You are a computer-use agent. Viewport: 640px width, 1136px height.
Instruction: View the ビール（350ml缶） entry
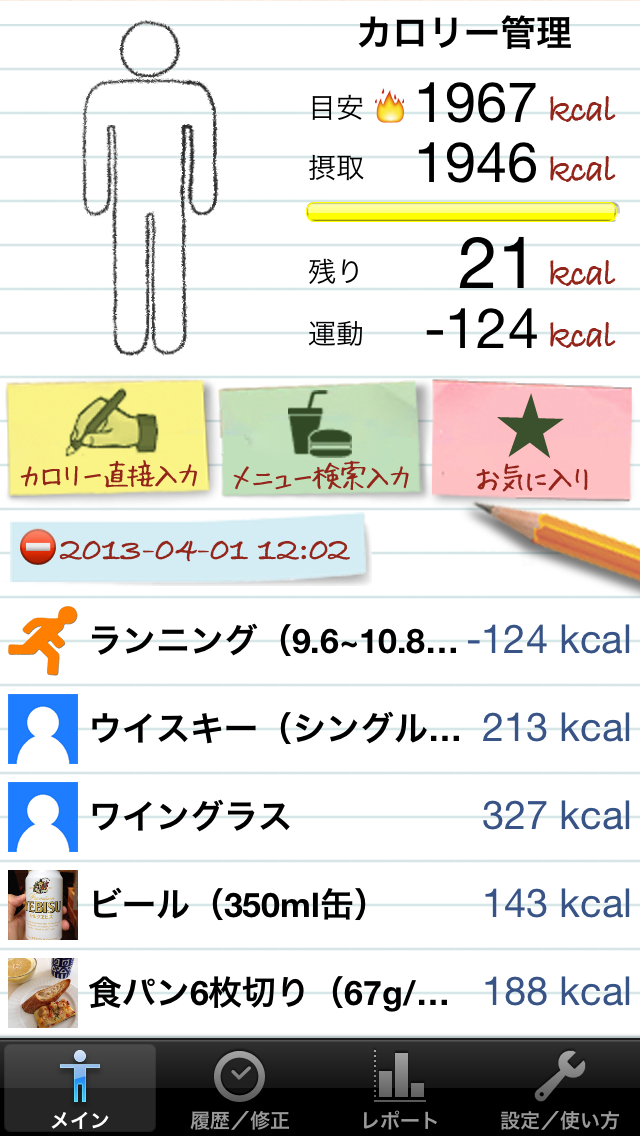coord(320,904)
